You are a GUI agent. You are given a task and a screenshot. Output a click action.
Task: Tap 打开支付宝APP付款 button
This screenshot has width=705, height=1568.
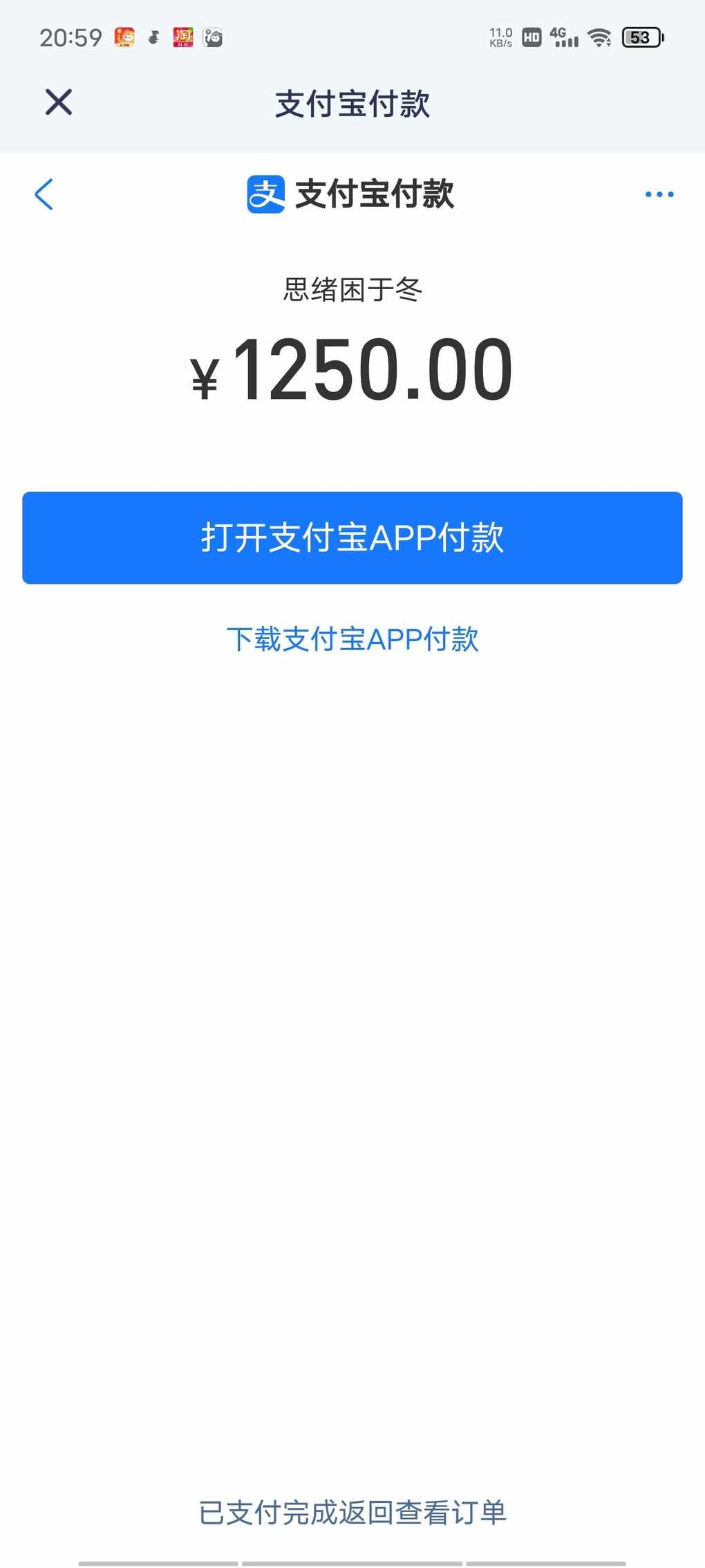pos(352,537)
